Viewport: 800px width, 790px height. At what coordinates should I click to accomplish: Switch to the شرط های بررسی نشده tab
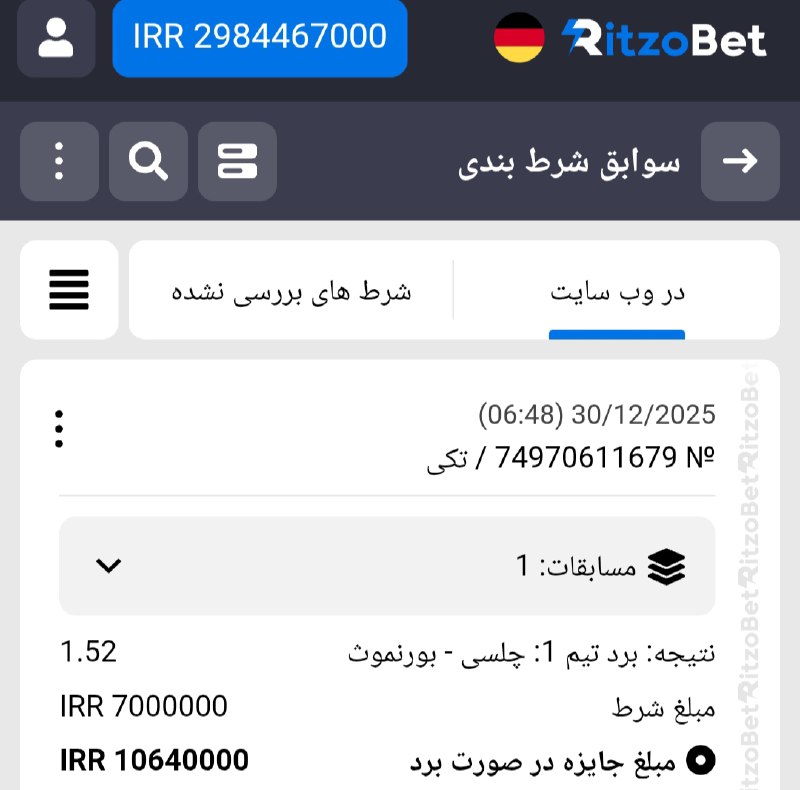coord(291,291)
